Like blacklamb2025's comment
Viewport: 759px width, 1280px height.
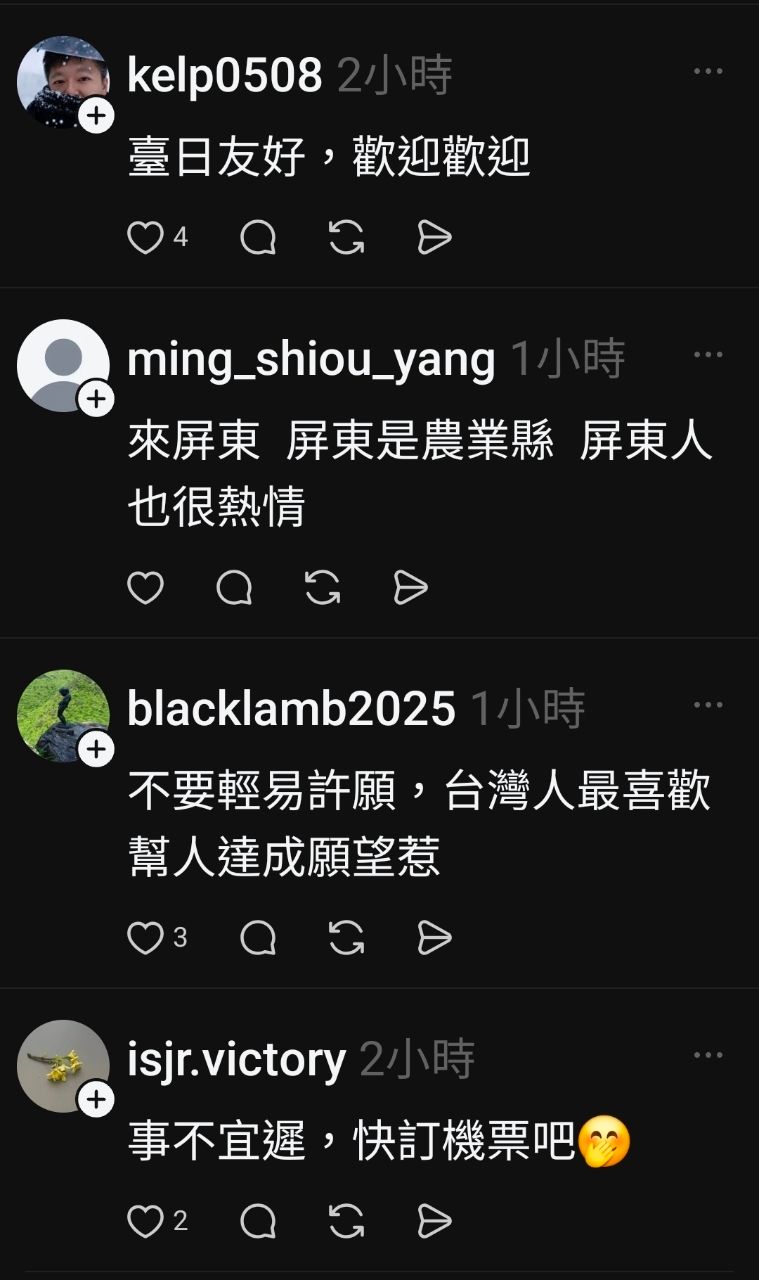[x=145, y=938]
